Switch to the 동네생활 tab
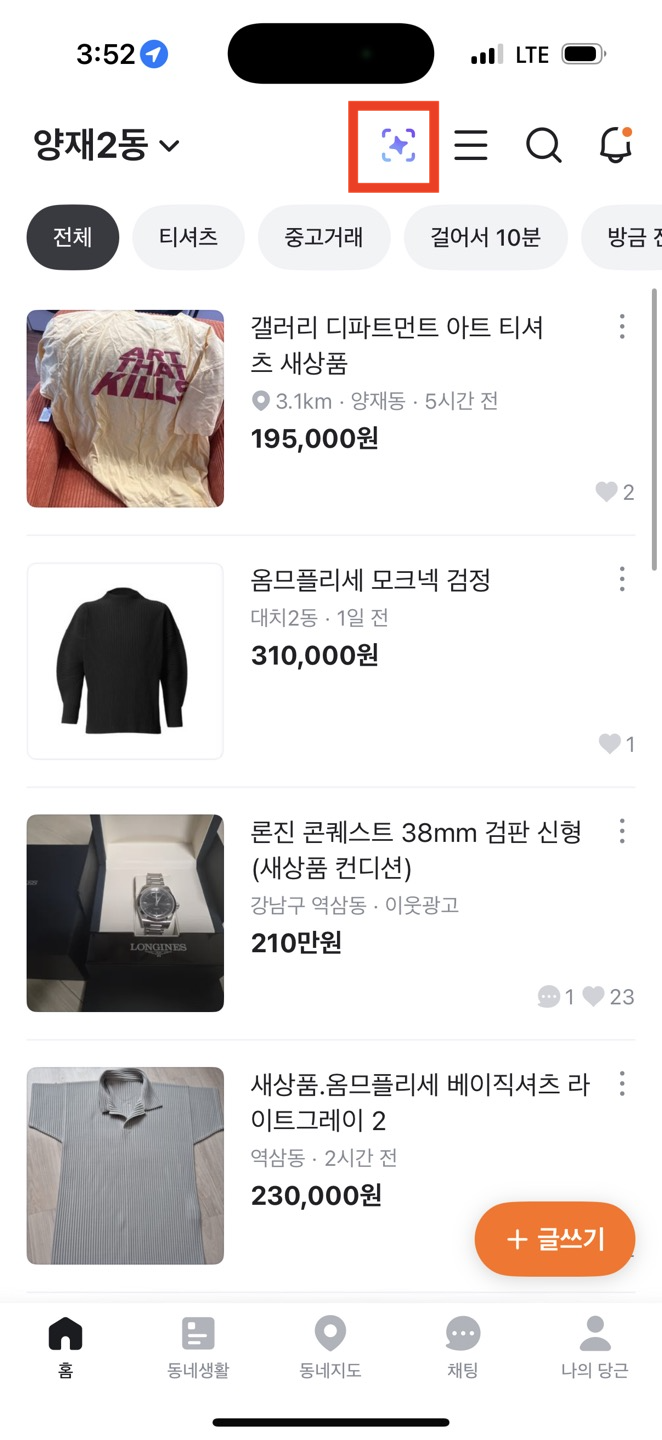This screenshot has width=662, height=1440. 198,1347
